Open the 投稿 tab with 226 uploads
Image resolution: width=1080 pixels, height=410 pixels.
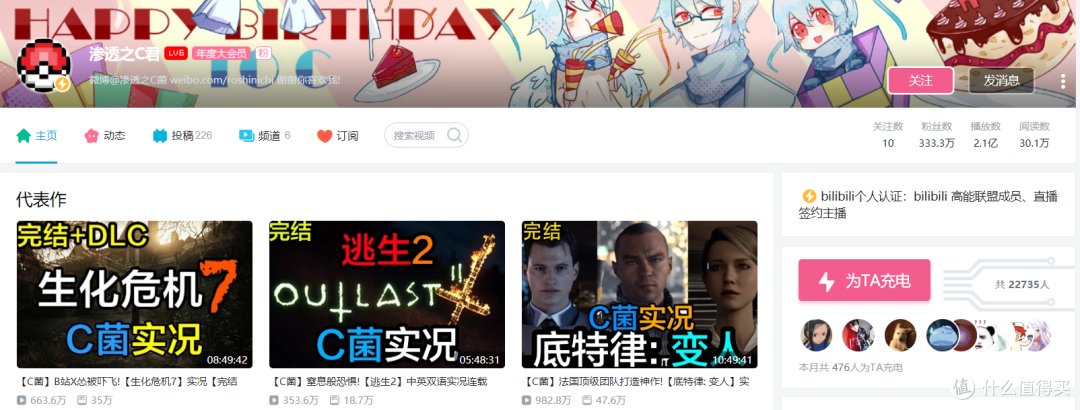[x=182, y=135]
